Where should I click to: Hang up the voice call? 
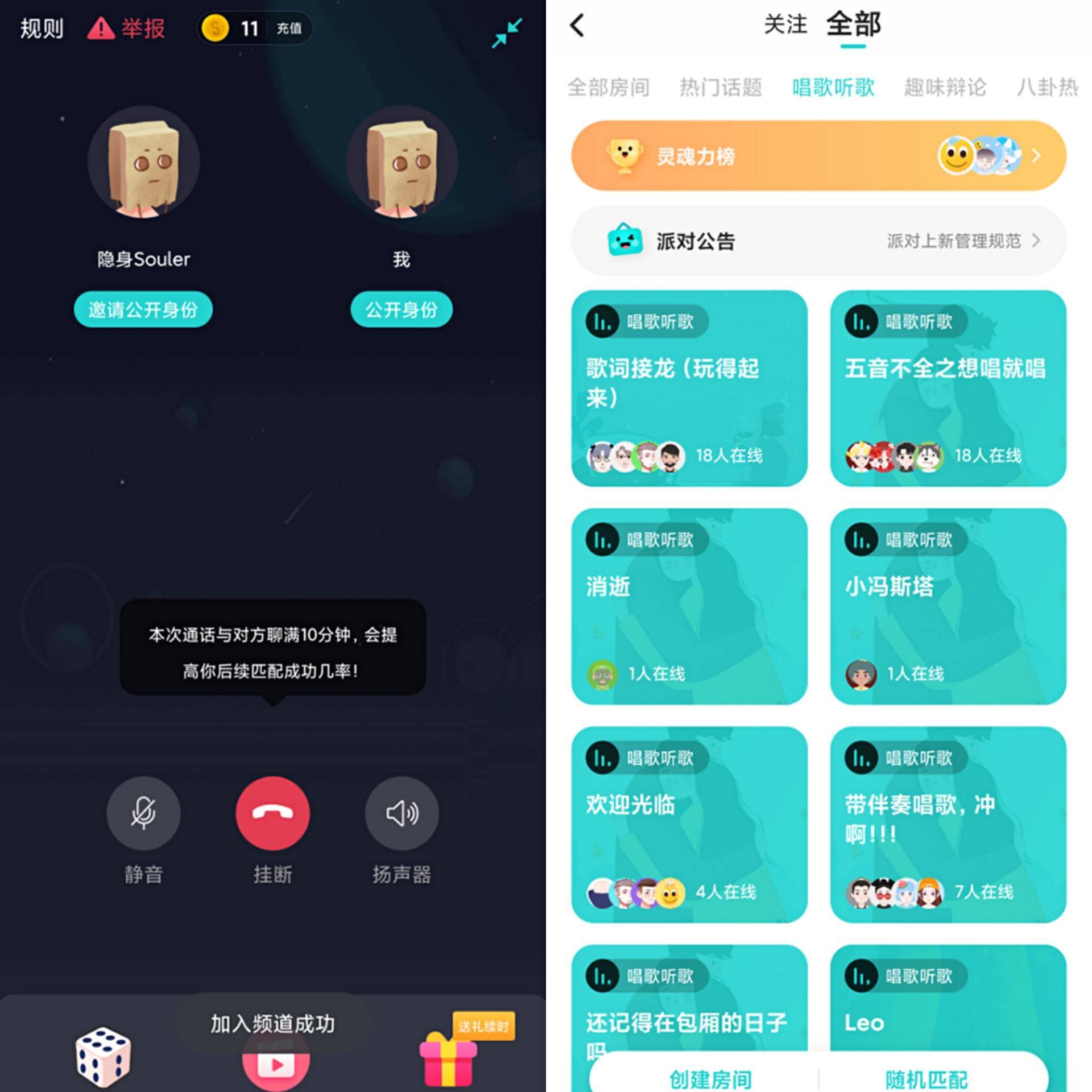(x=272, y=813)
